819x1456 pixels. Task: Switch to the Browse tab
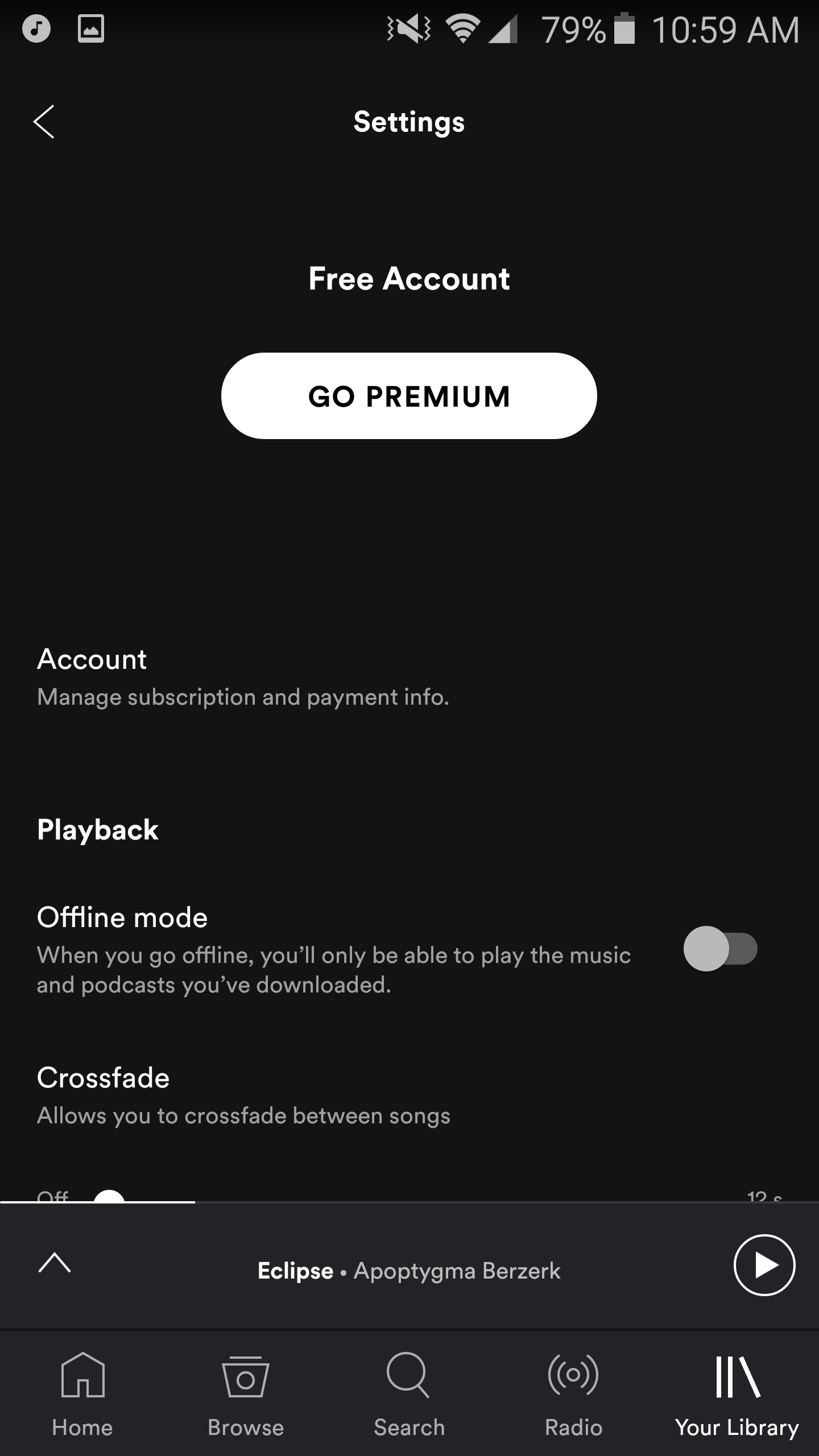coord(246,1393)
